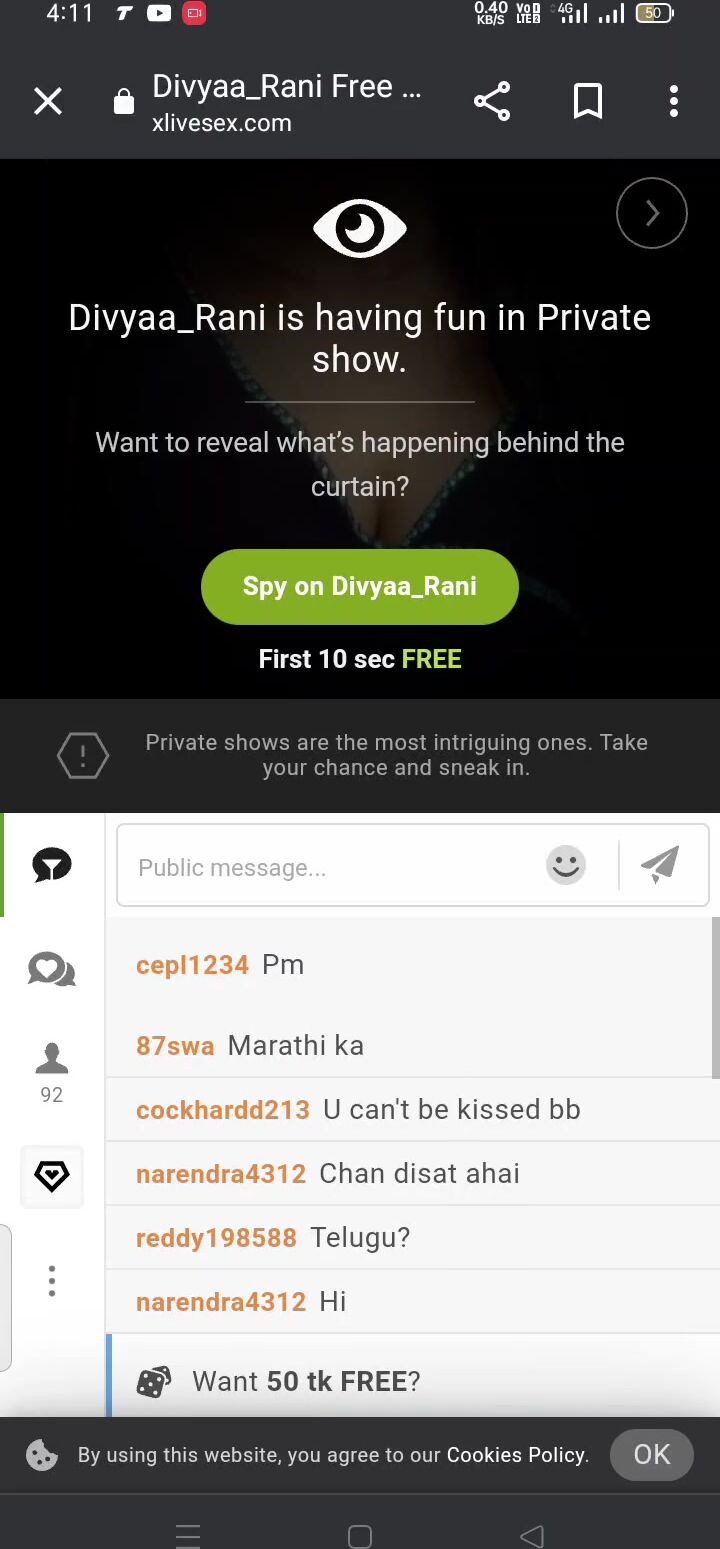720x1549 pixels.
Task: Open the browser overflow menu
Action: click(x=673, y=102)
